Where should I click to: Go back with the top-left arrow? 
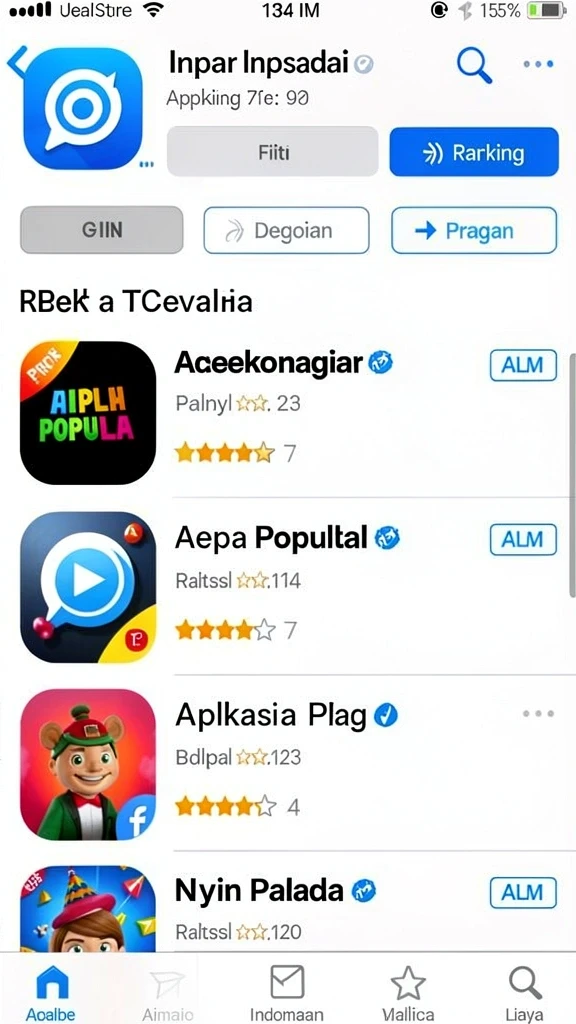[17, 61]
